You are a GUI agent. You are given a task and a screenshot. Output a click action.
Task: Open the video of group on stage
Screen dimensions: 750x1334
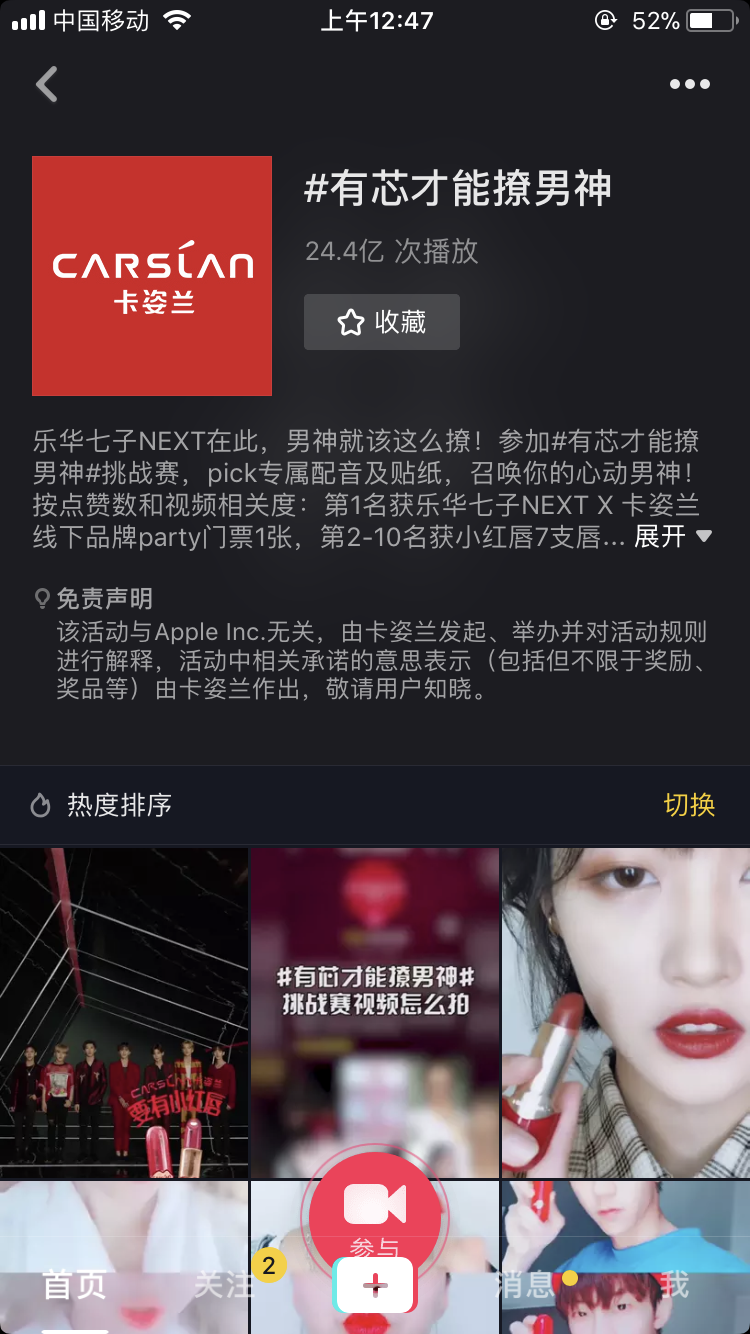coord(123,1010)
